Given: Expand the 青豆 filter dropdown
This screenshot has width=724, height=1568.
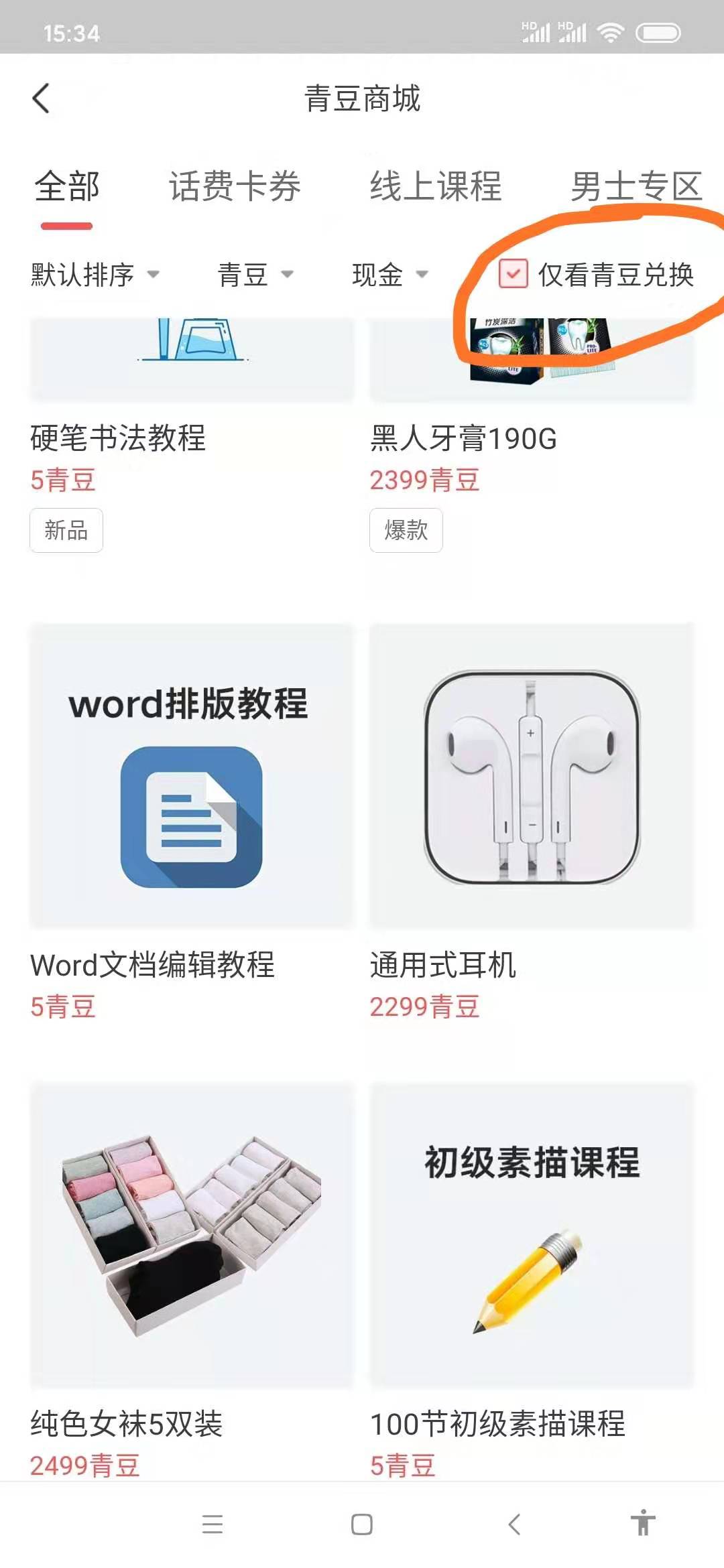Looking at the screenshot, I should [251, 273].
